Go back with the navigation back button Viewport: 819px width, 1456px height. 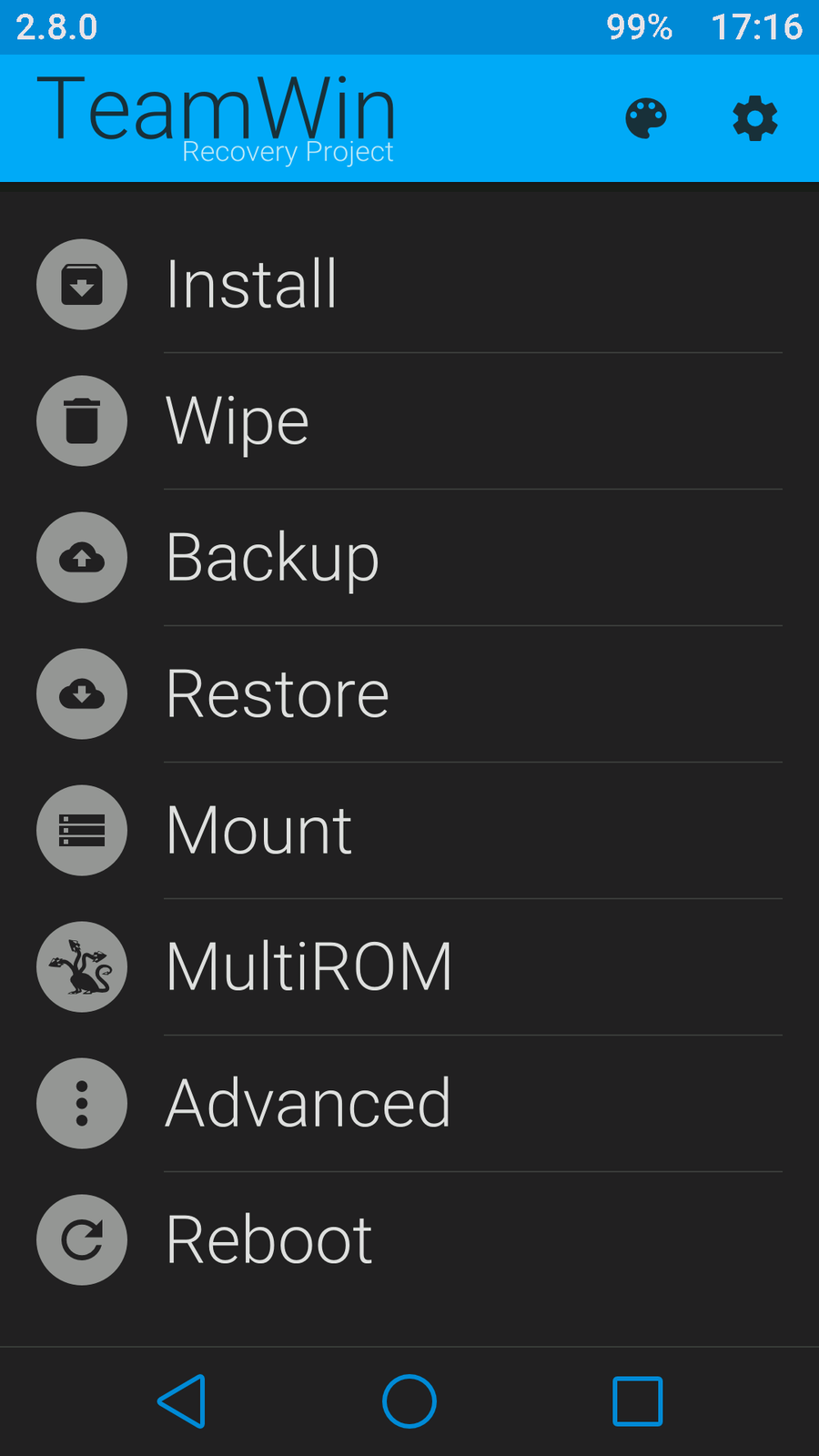coord(182,1401)
